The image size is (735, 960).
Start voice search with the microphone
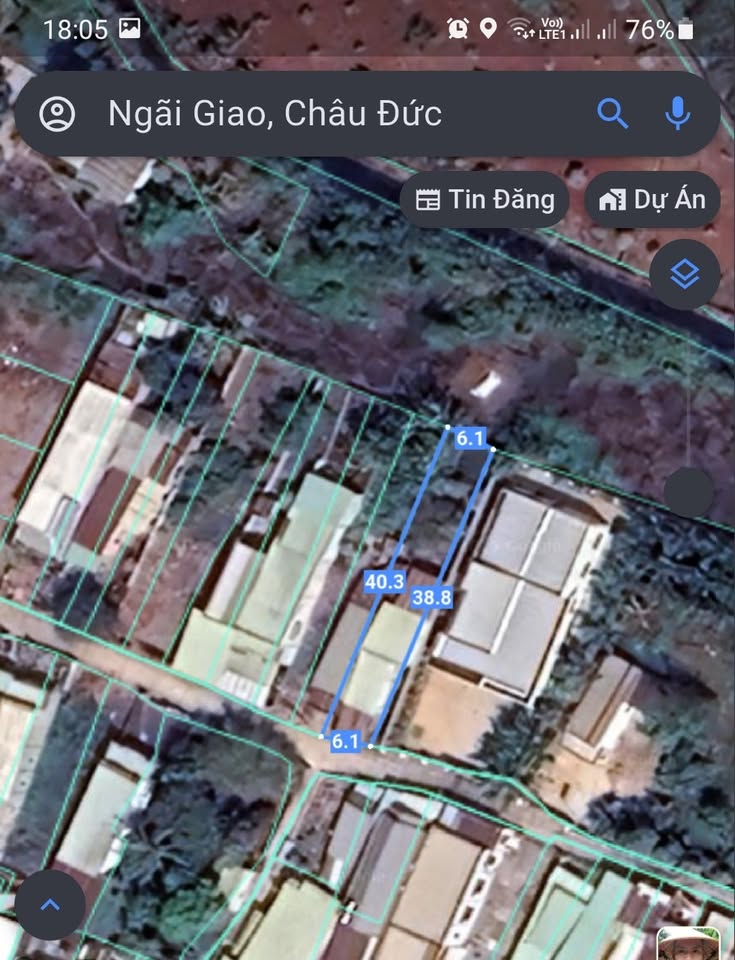click(x=678, y=114)
